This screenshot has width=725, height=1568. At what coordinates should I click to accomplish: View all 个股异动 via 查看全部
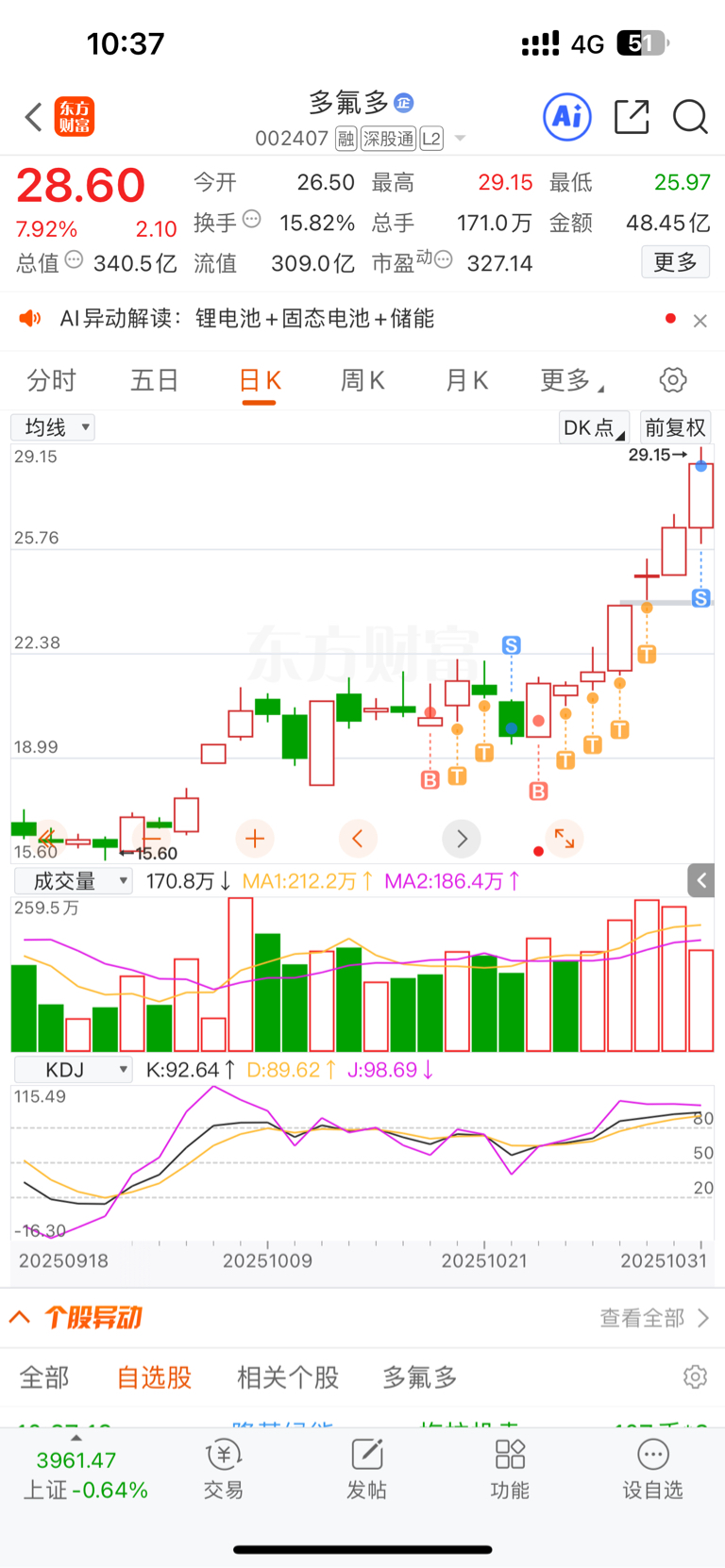(x=653, y=1318)
